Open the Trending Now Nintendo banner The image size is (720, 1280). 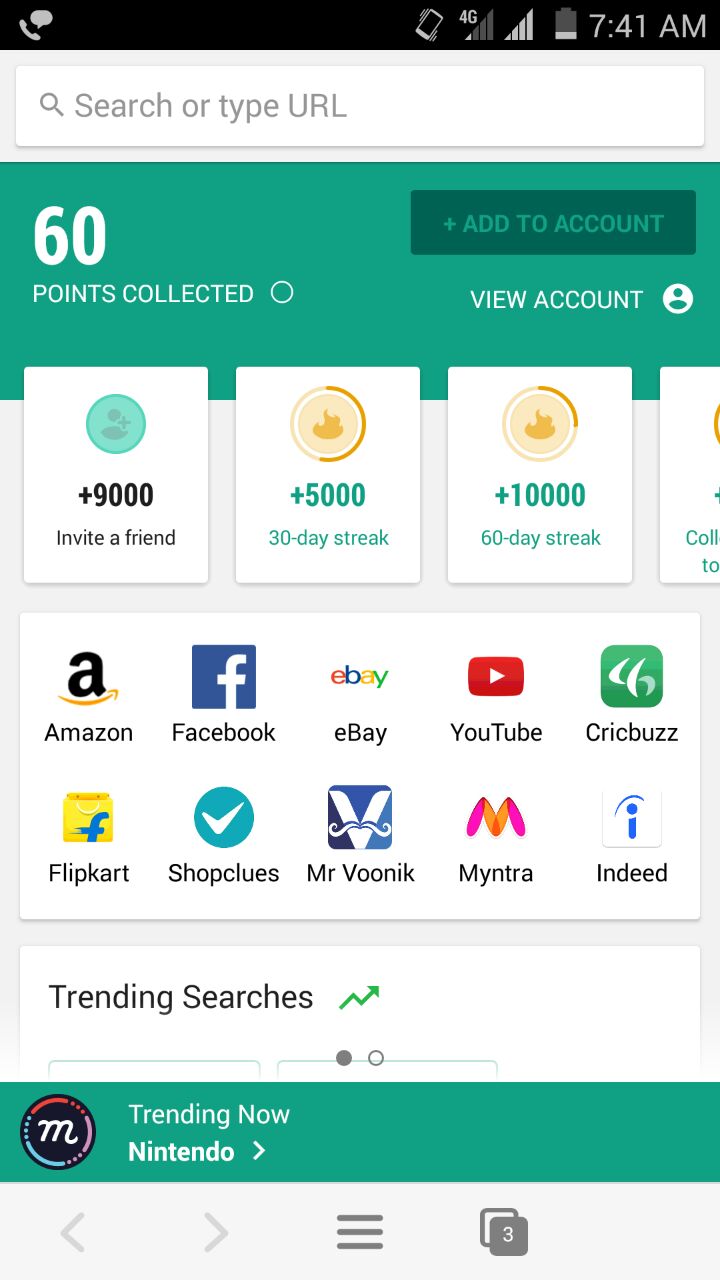[360, 1133]
